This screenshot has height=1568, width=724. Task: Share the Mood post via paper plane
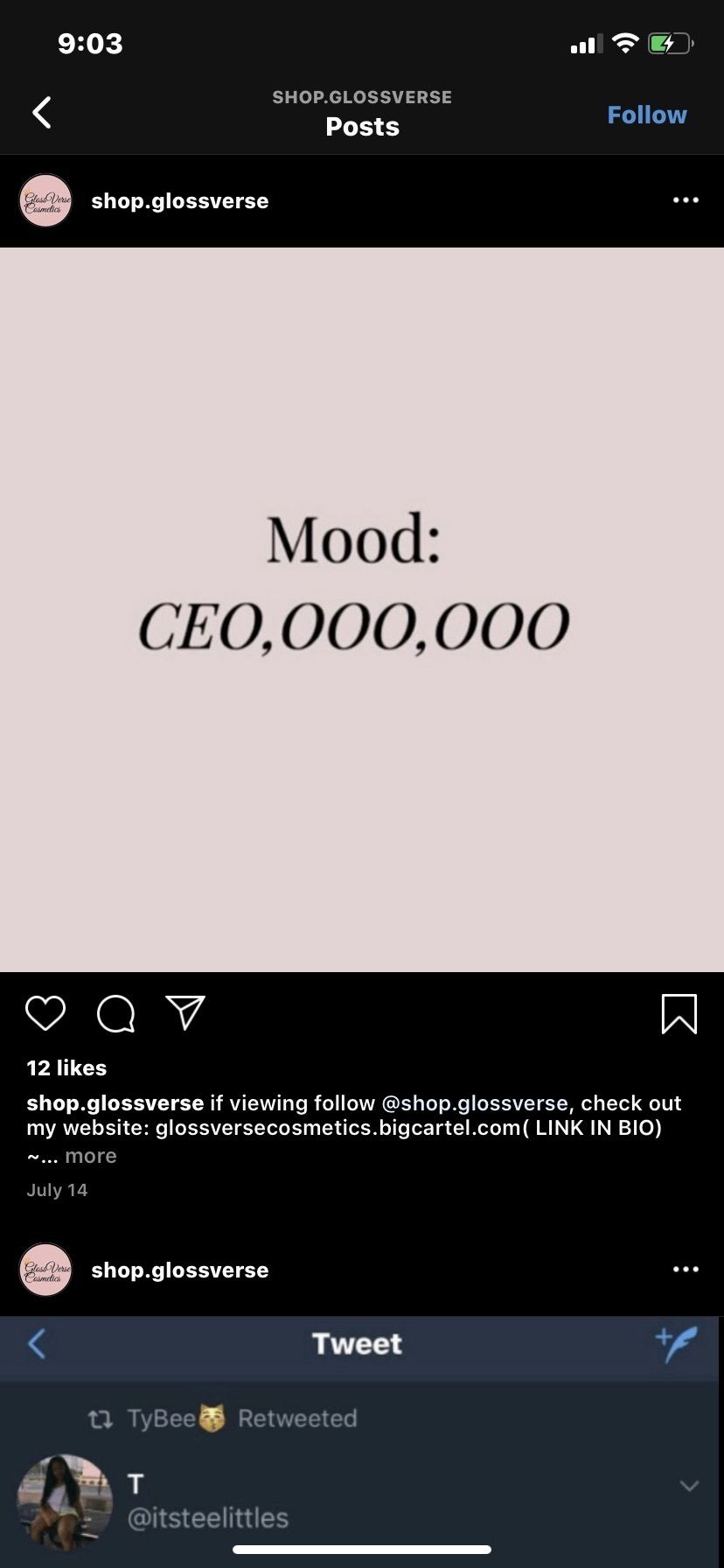[x=185, y=1012]
